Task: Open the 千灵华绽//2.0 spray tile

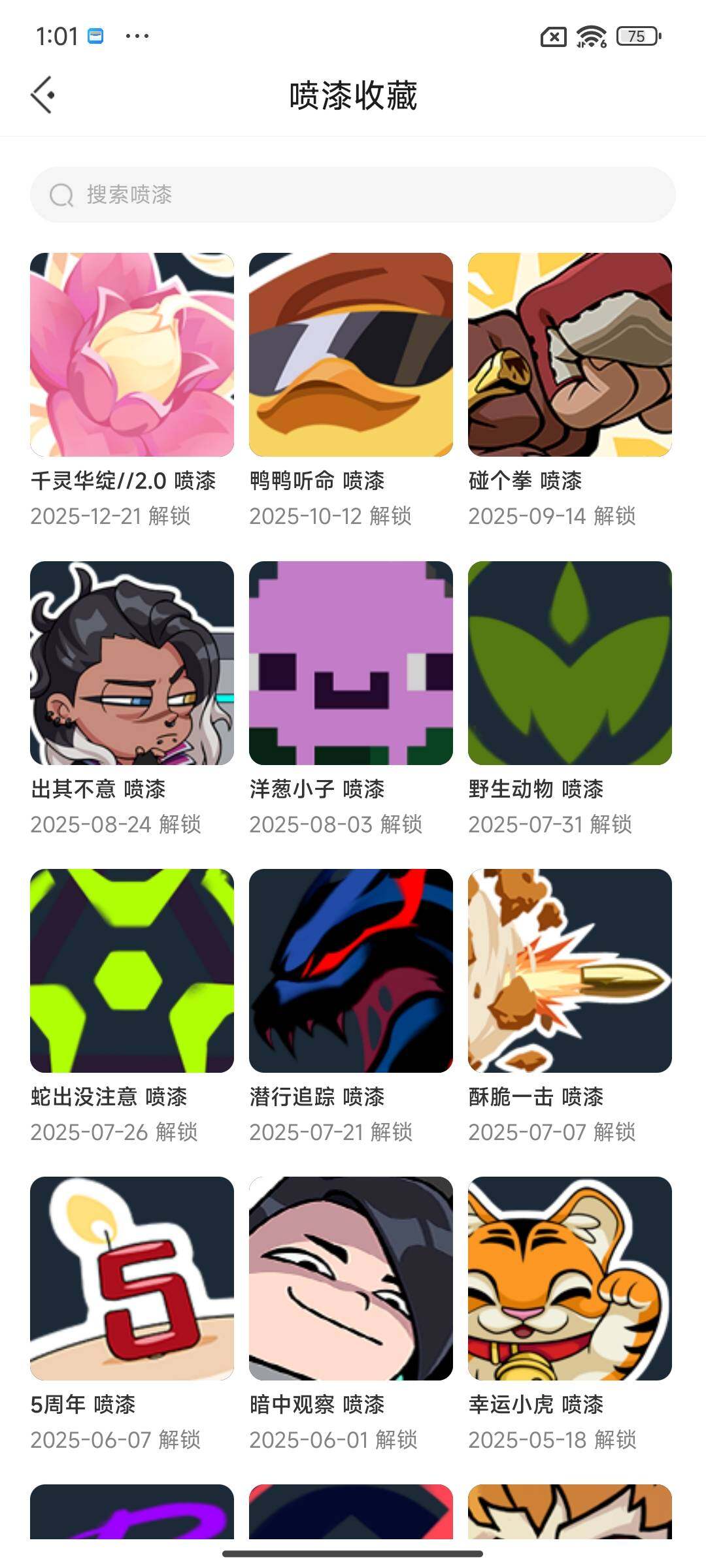Action: 132,355
